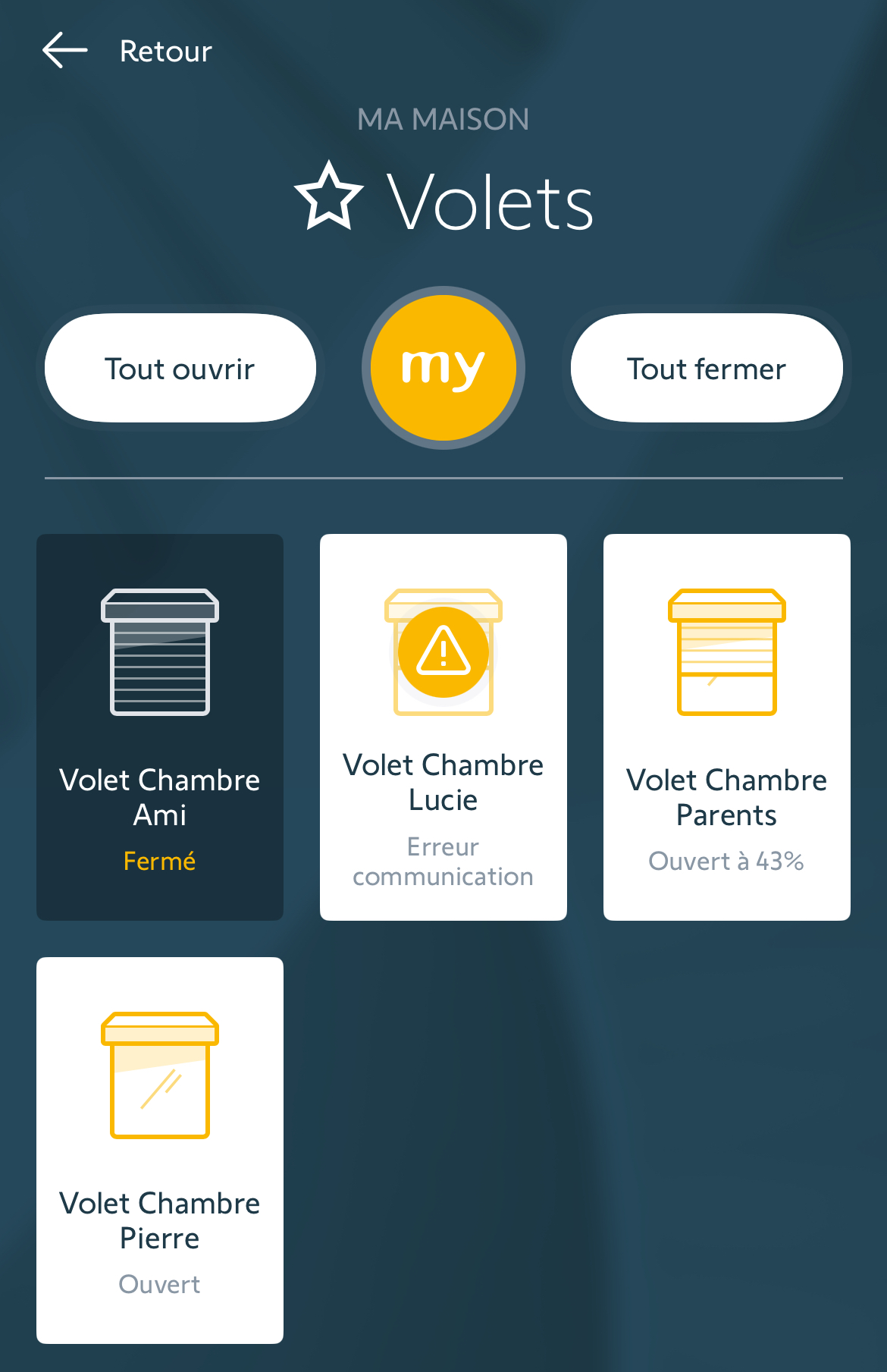
Task: Tap the Tout fermer button
Action: [707, 369]
